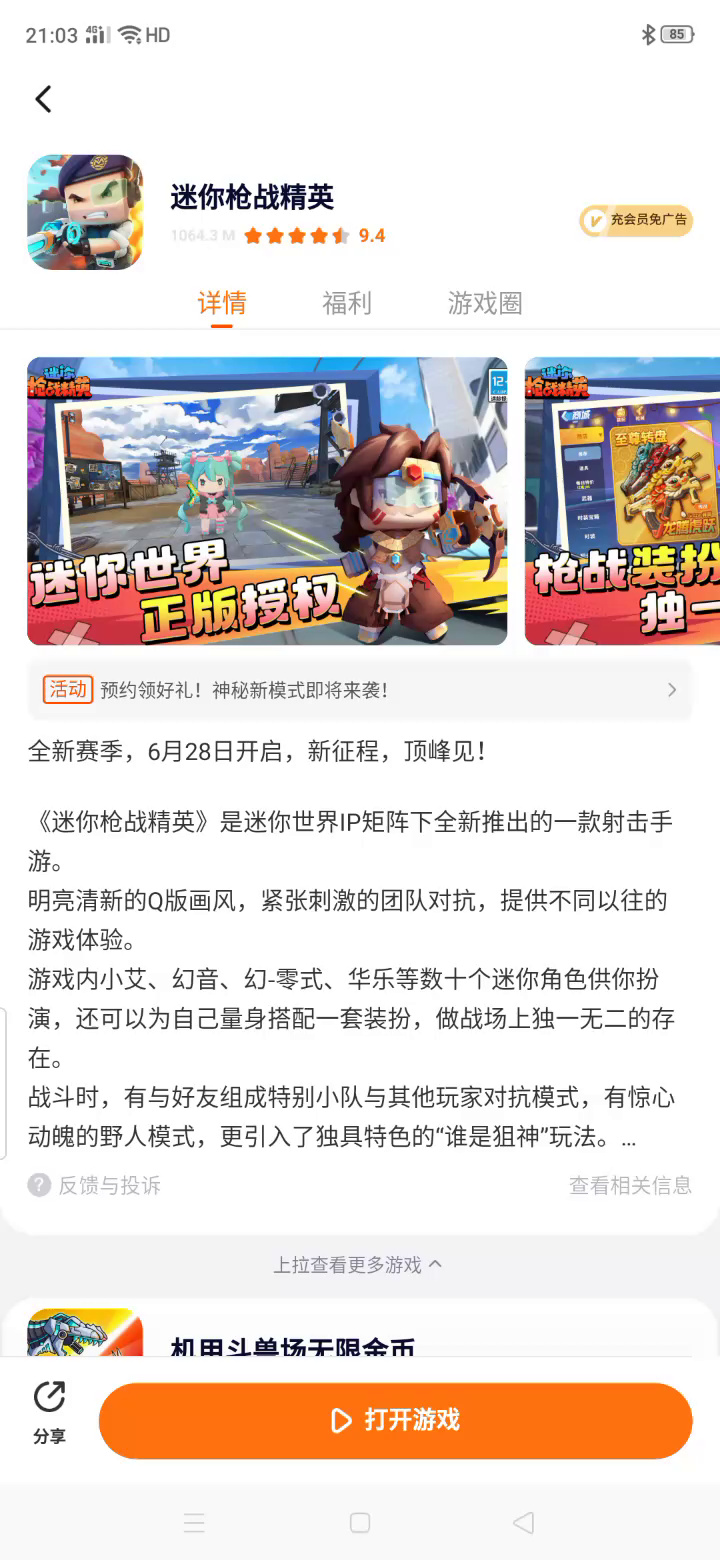Open recent apps from navigation bar

coord(194,1523)
